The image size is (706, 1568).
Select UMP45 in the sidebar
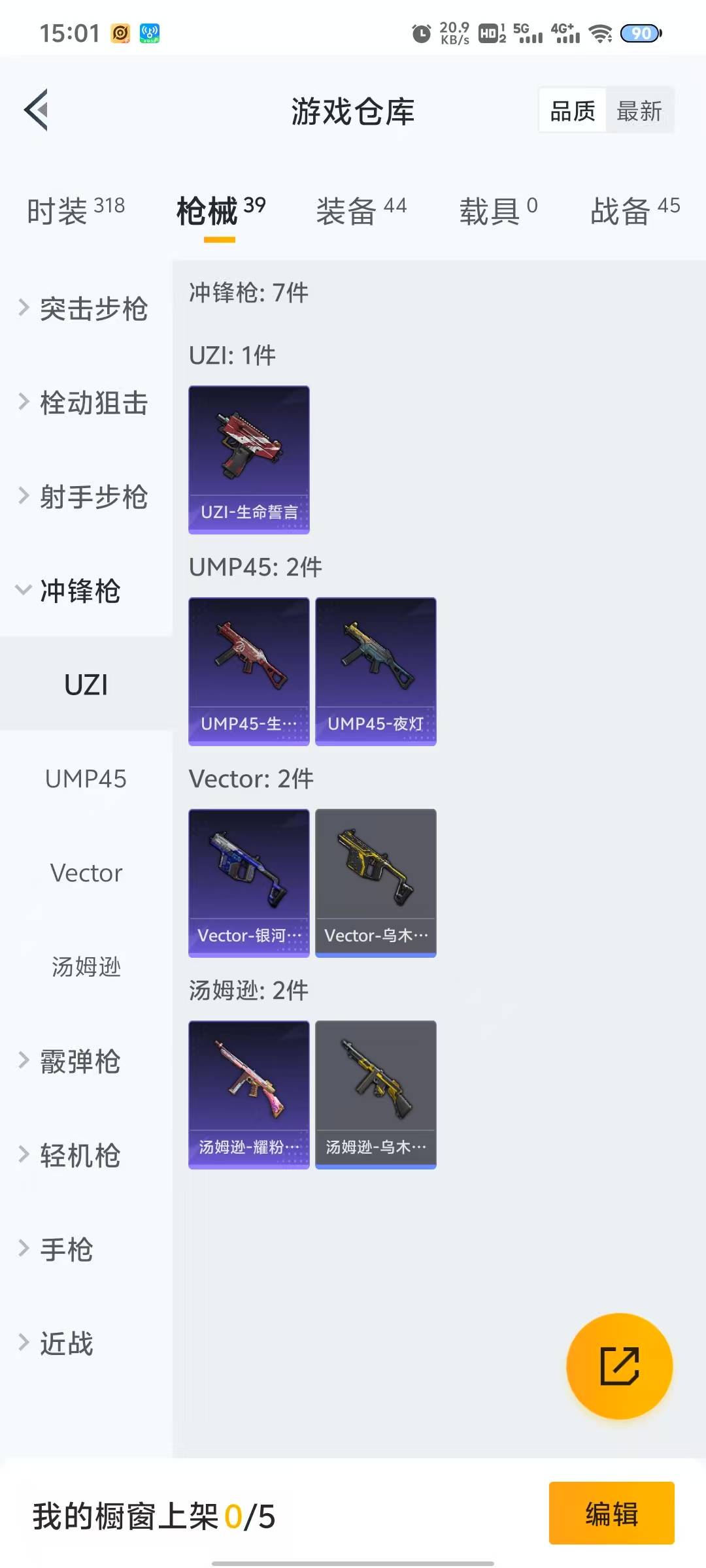pos(86,779)
